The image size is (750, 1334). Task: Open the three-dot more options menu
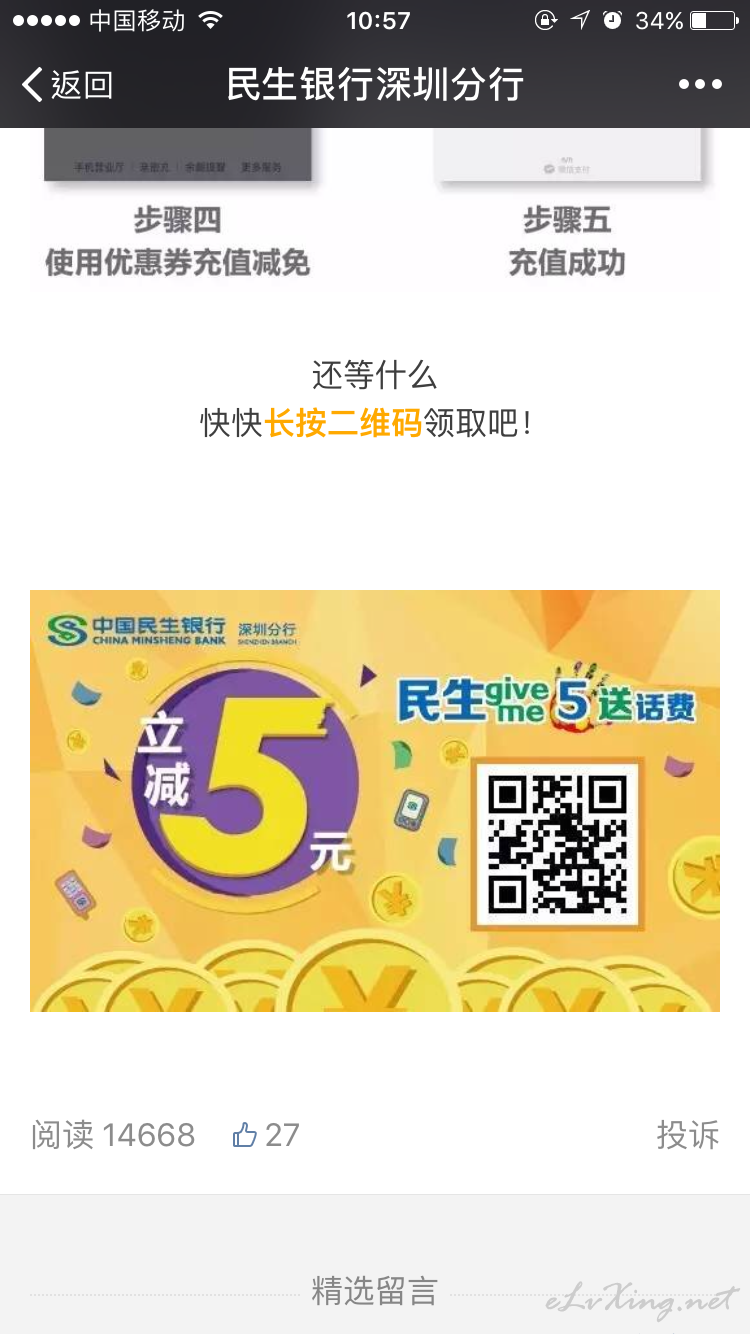point(700,85)
